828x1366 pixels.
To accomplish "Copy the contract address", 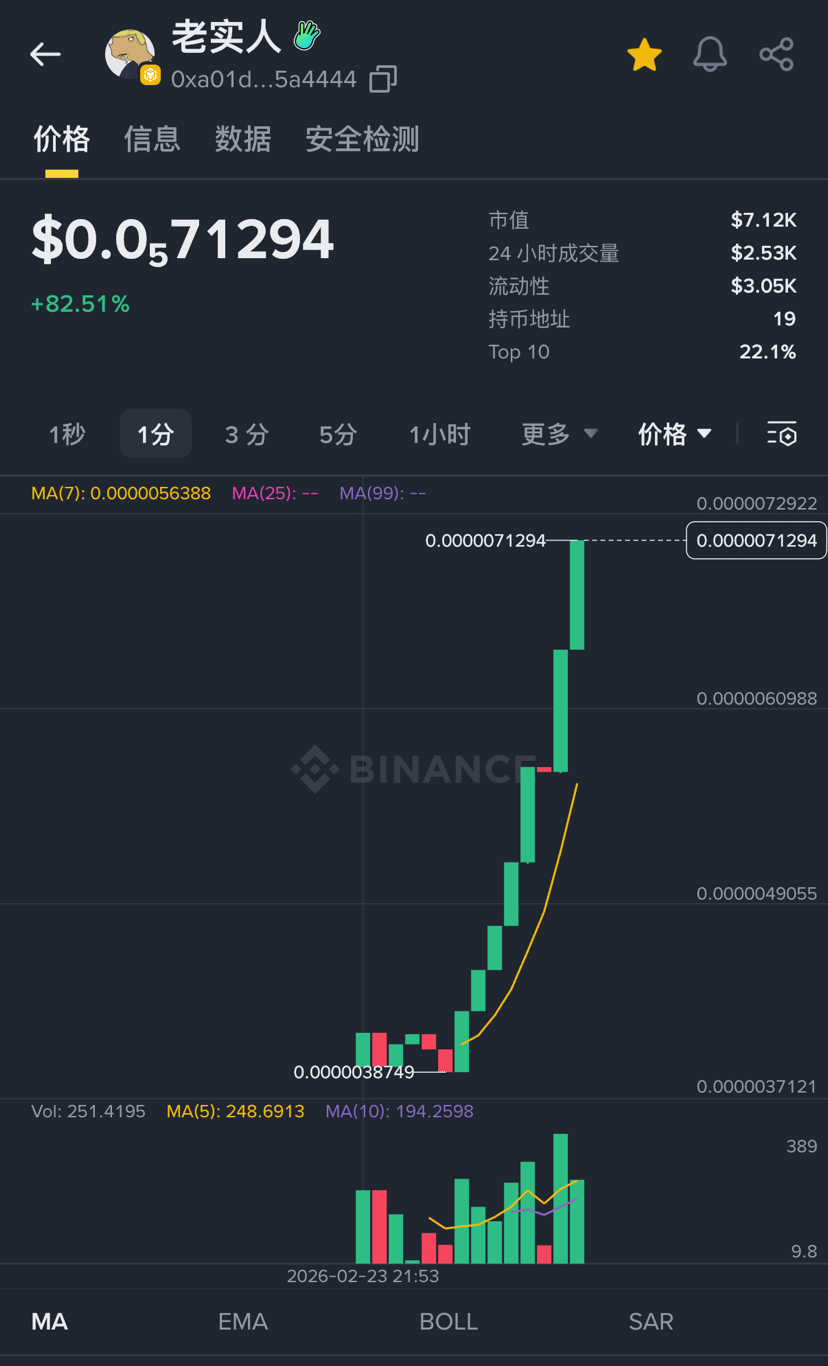I will 383,80.
